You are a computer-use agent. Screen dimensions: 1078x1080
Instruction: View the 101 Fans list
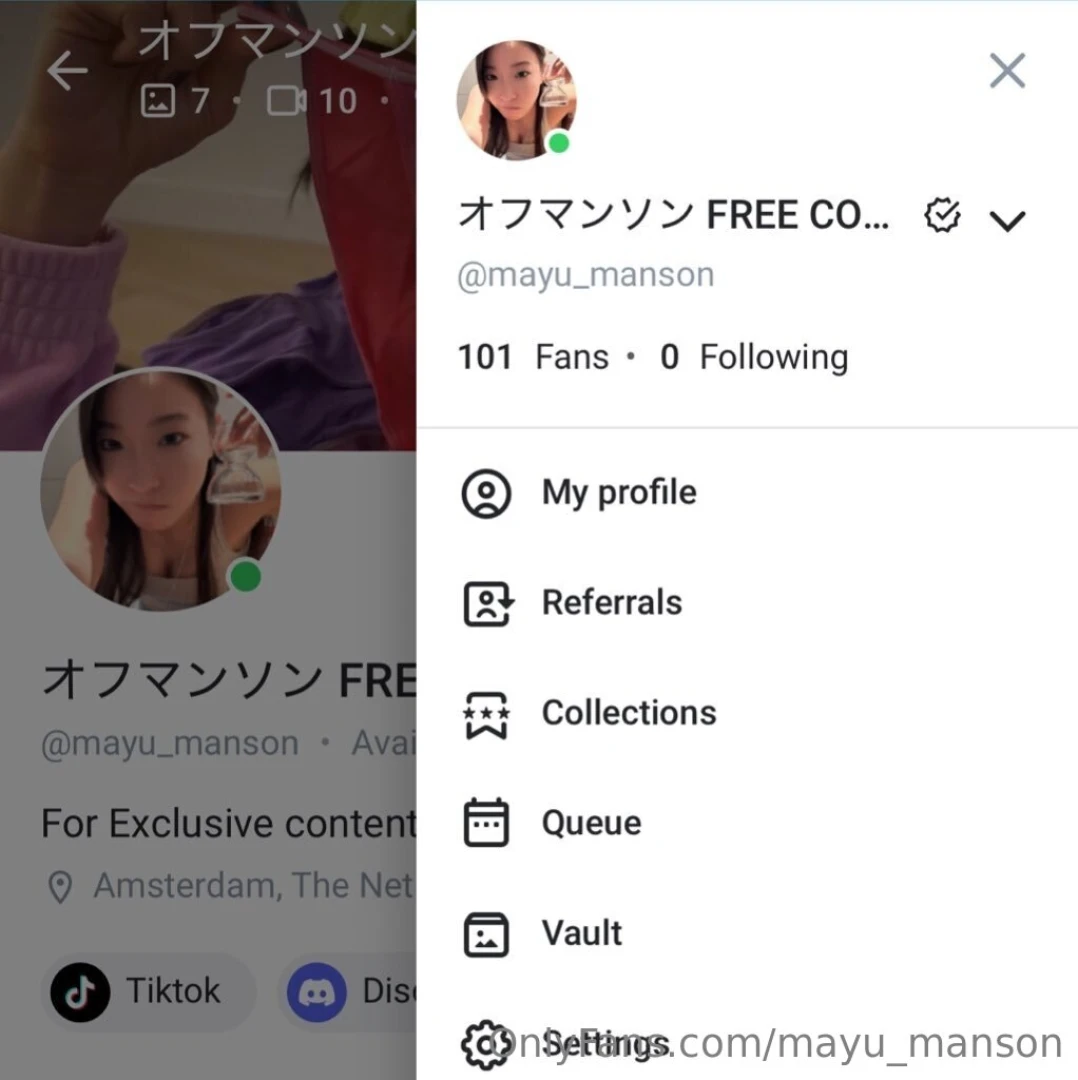pyautogui.click(x=532, y=357)
